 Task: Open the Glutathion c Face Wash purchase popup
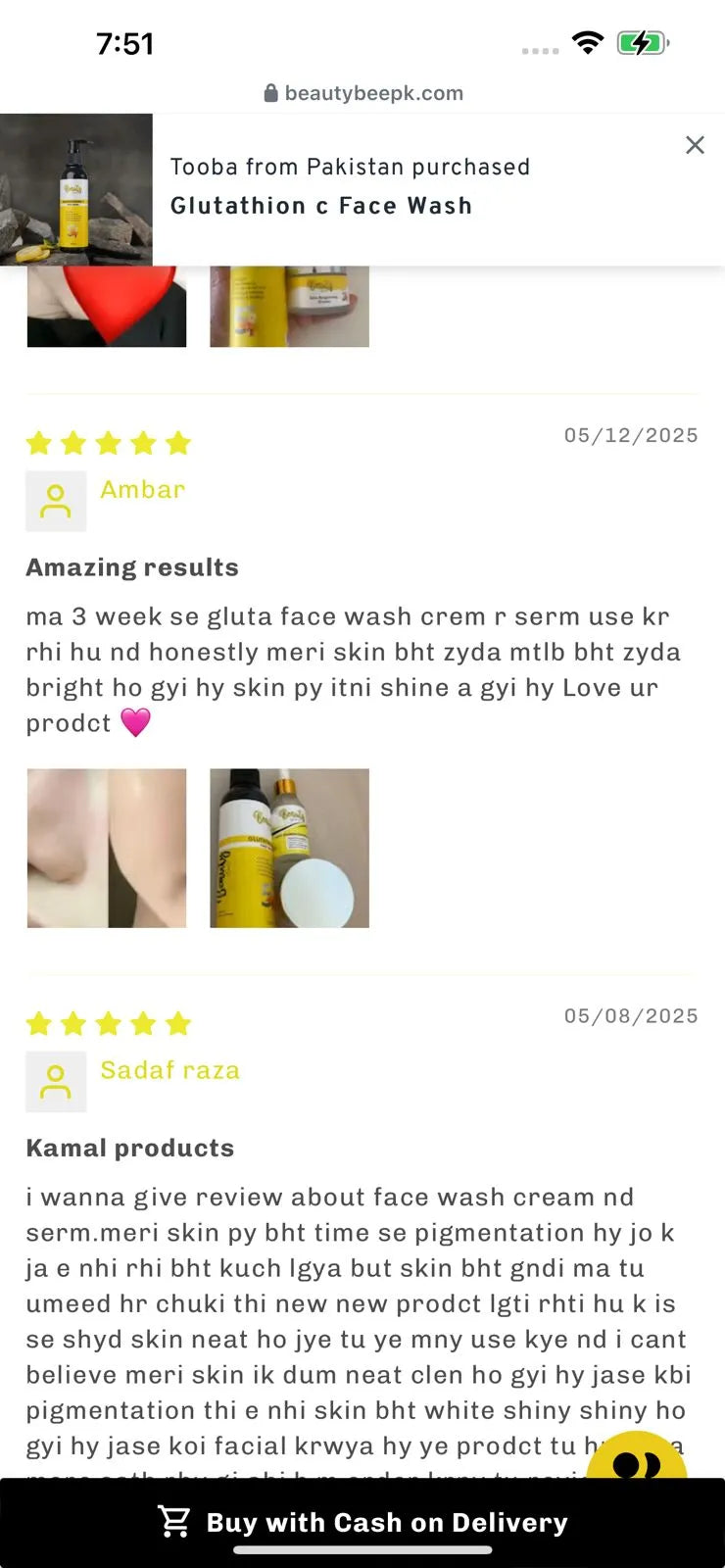click(x=350, y=188)
